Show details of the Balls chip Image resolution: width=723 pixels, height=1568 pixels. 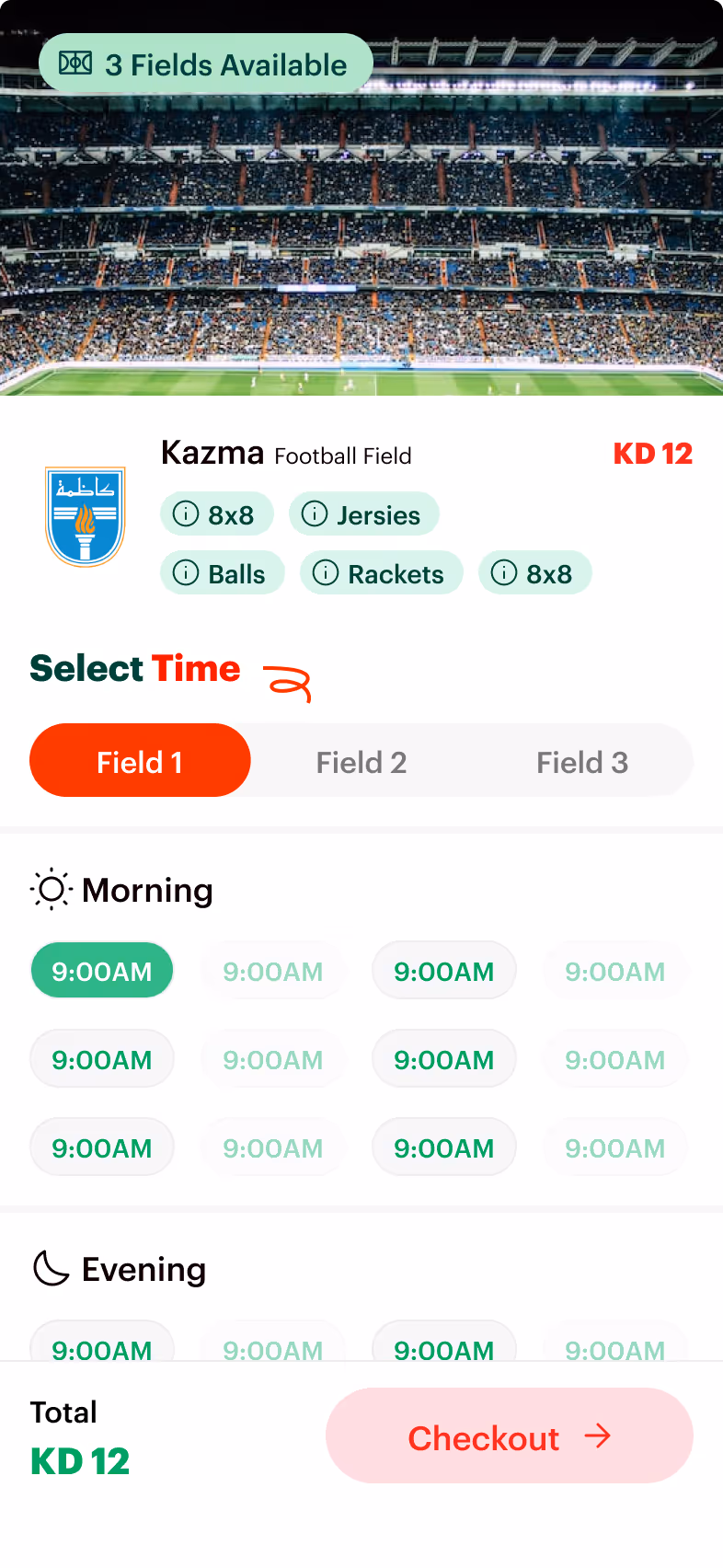point(223,573)
